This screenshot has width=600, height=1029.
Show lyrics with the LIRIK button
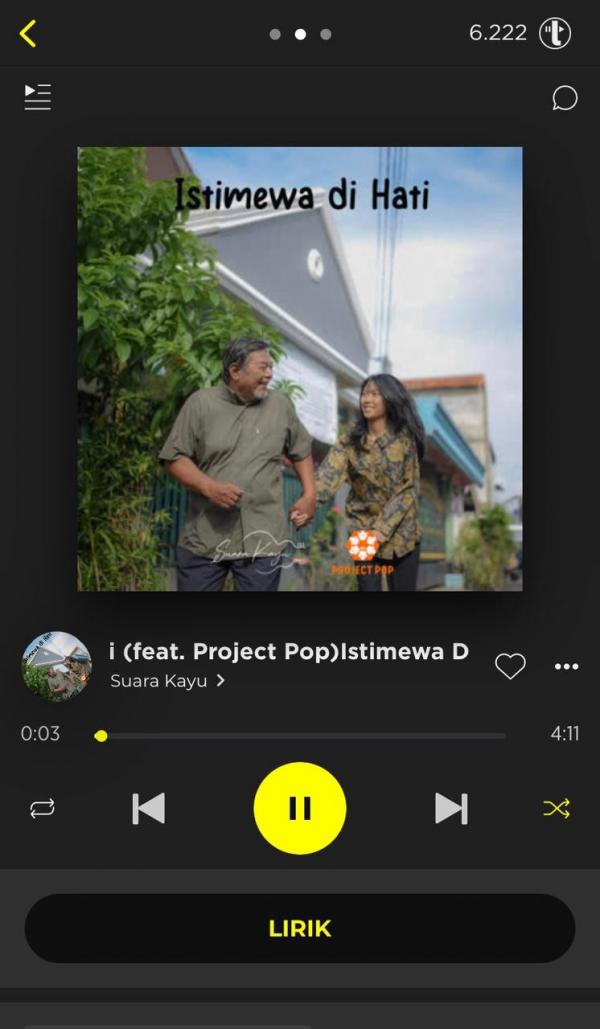(300, 928)
